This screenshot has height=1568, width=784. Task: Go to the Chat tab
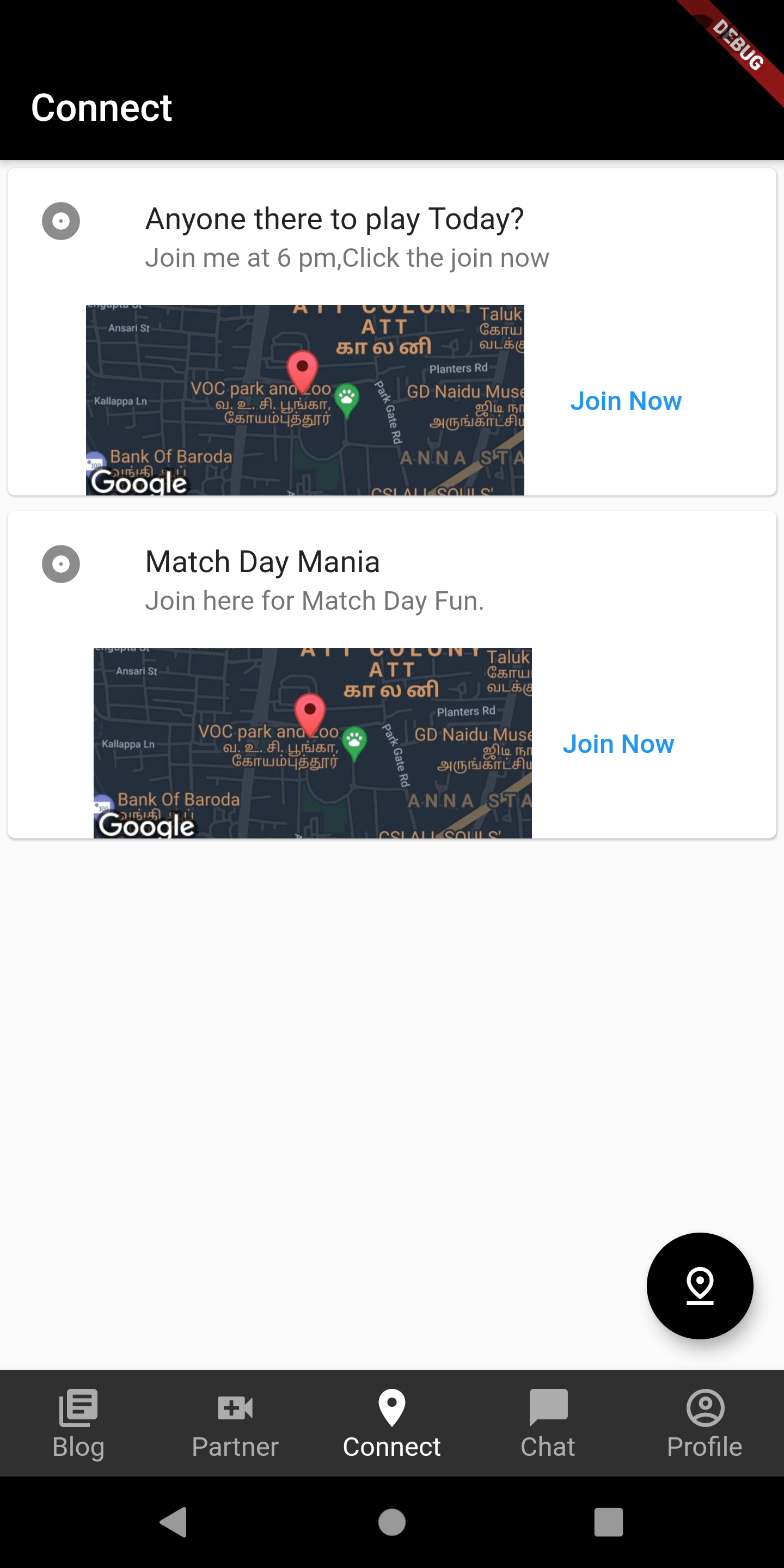[x=548, y=1423]
